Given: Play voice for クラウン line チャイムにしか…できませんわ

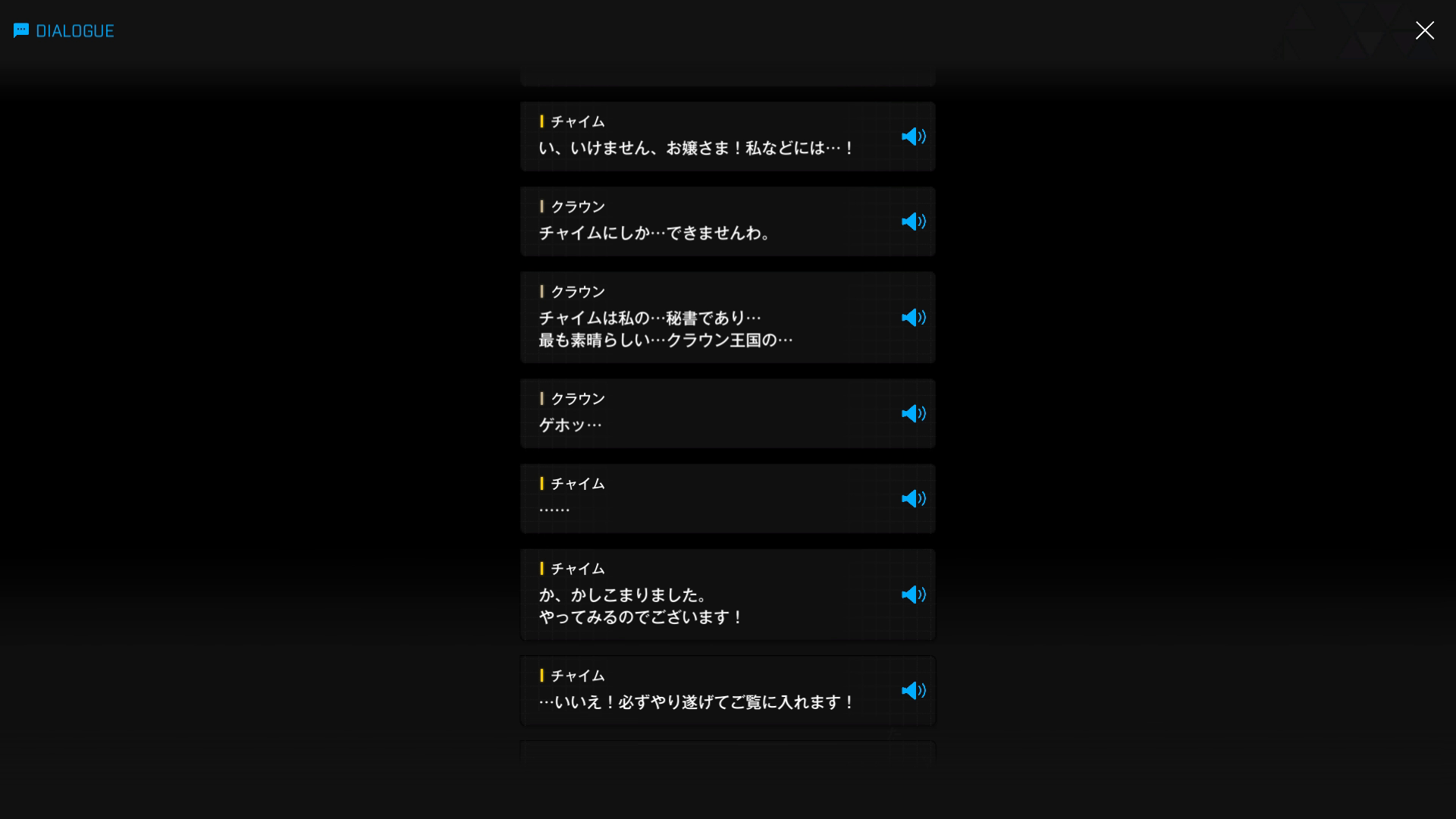Looking at the screenshot, I should 913,221.
